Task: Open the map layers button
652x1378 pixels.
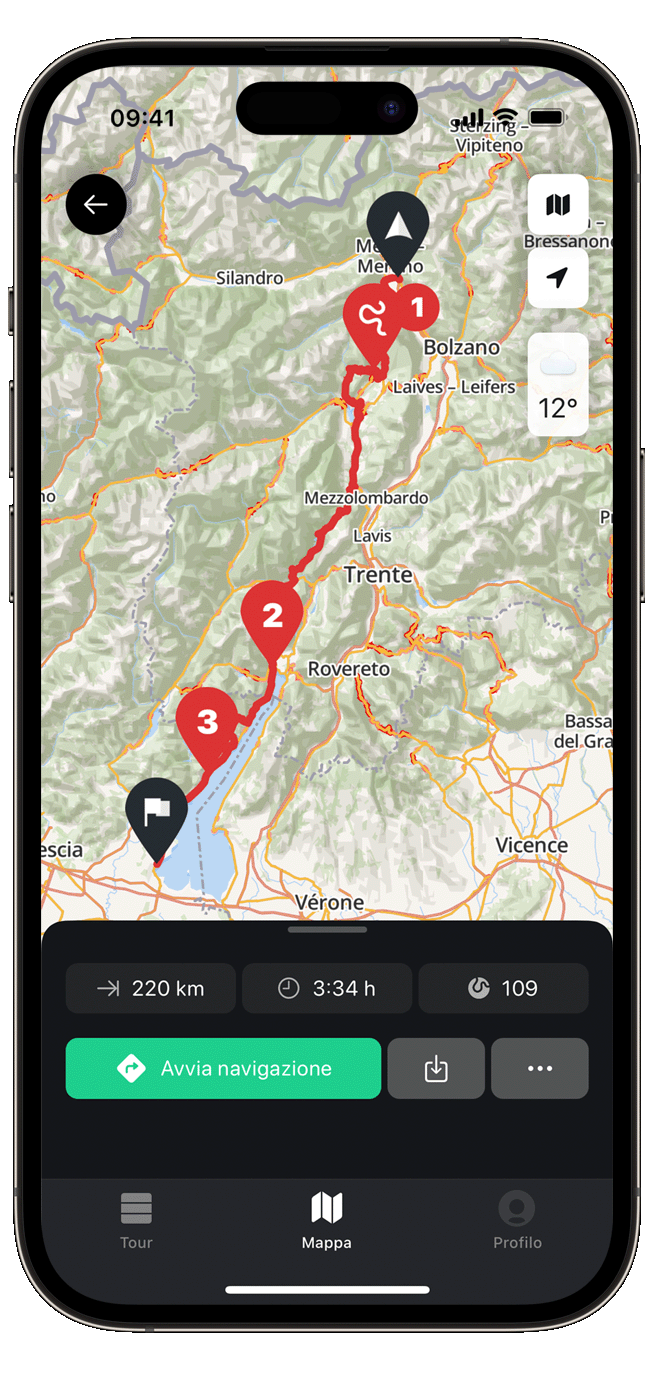Action: 557,206
